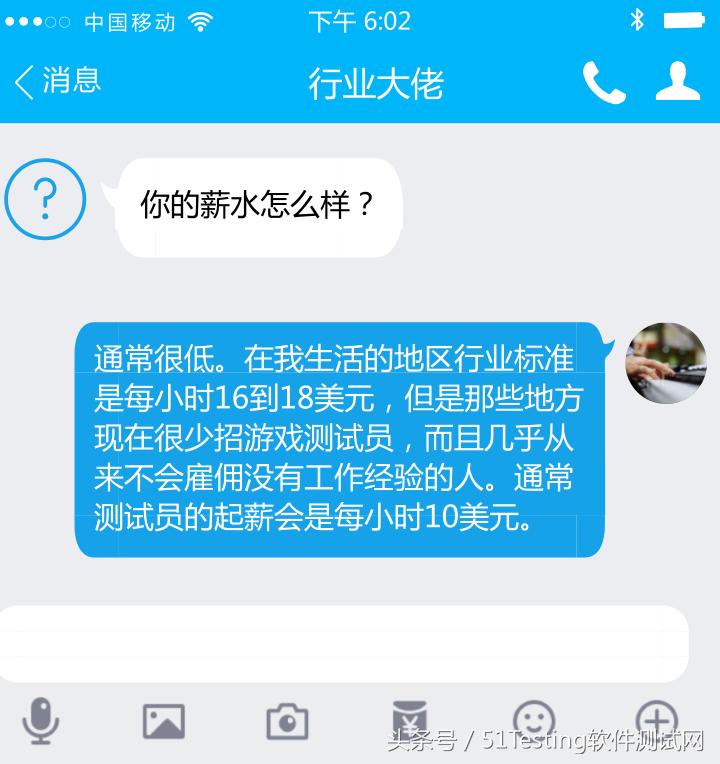Tap the question mark avatar of the sender
The image size is (720, 764).
click(x=45, y=199)
